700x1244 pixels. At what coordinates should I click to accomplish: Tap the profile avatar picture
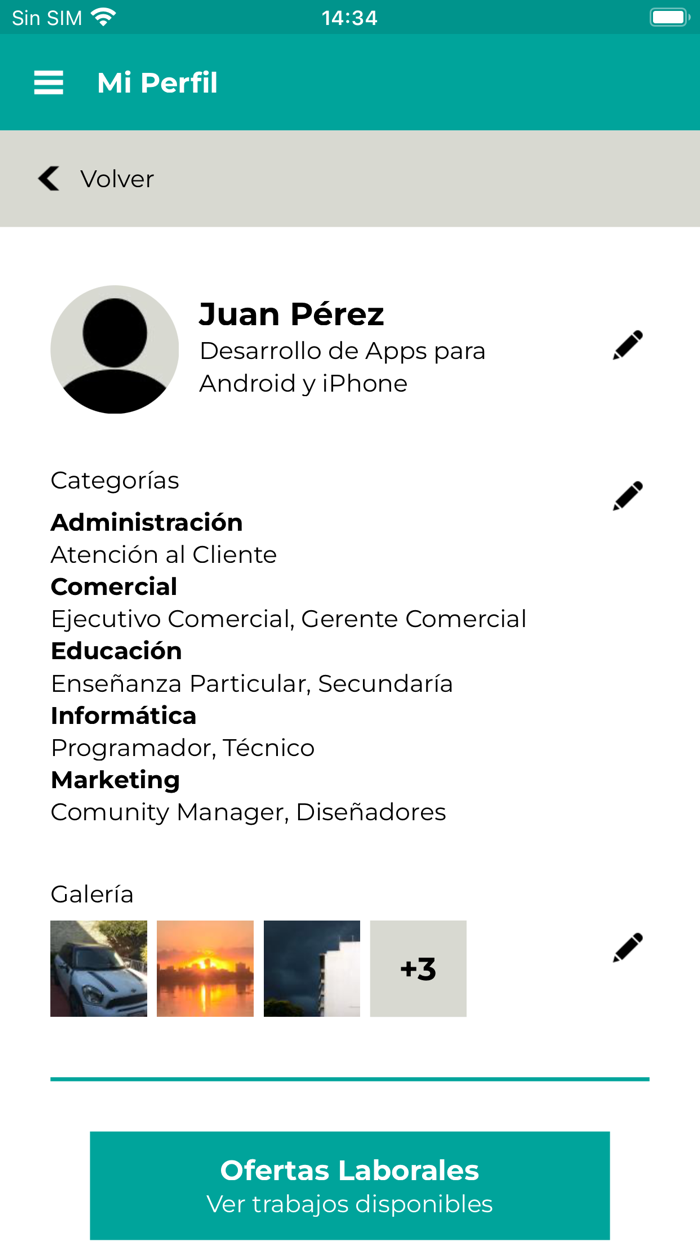pyautogui.click(x=115, y=349)
